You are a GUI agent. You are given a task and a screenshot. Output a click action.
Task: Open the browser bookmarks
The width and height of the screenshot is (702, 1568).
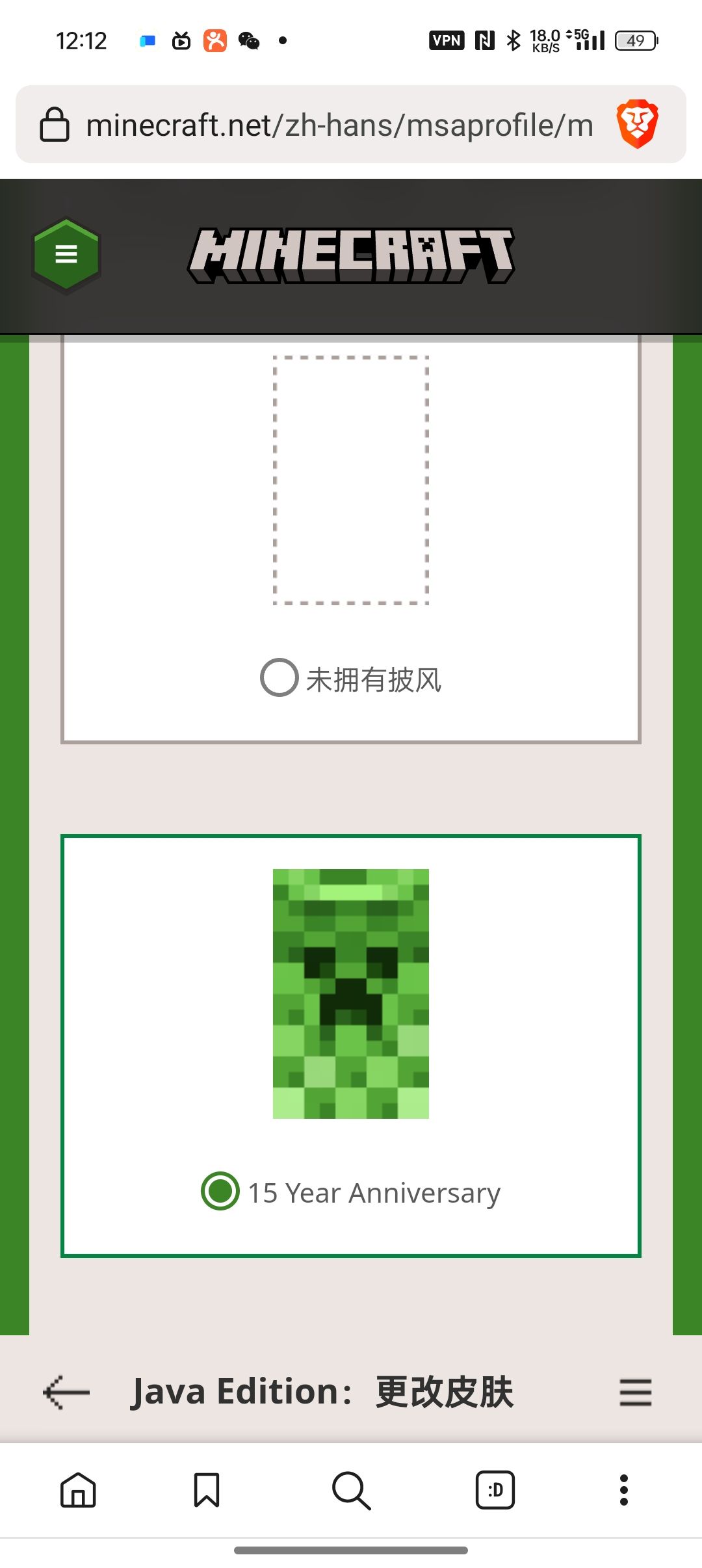coord(207,1490)
